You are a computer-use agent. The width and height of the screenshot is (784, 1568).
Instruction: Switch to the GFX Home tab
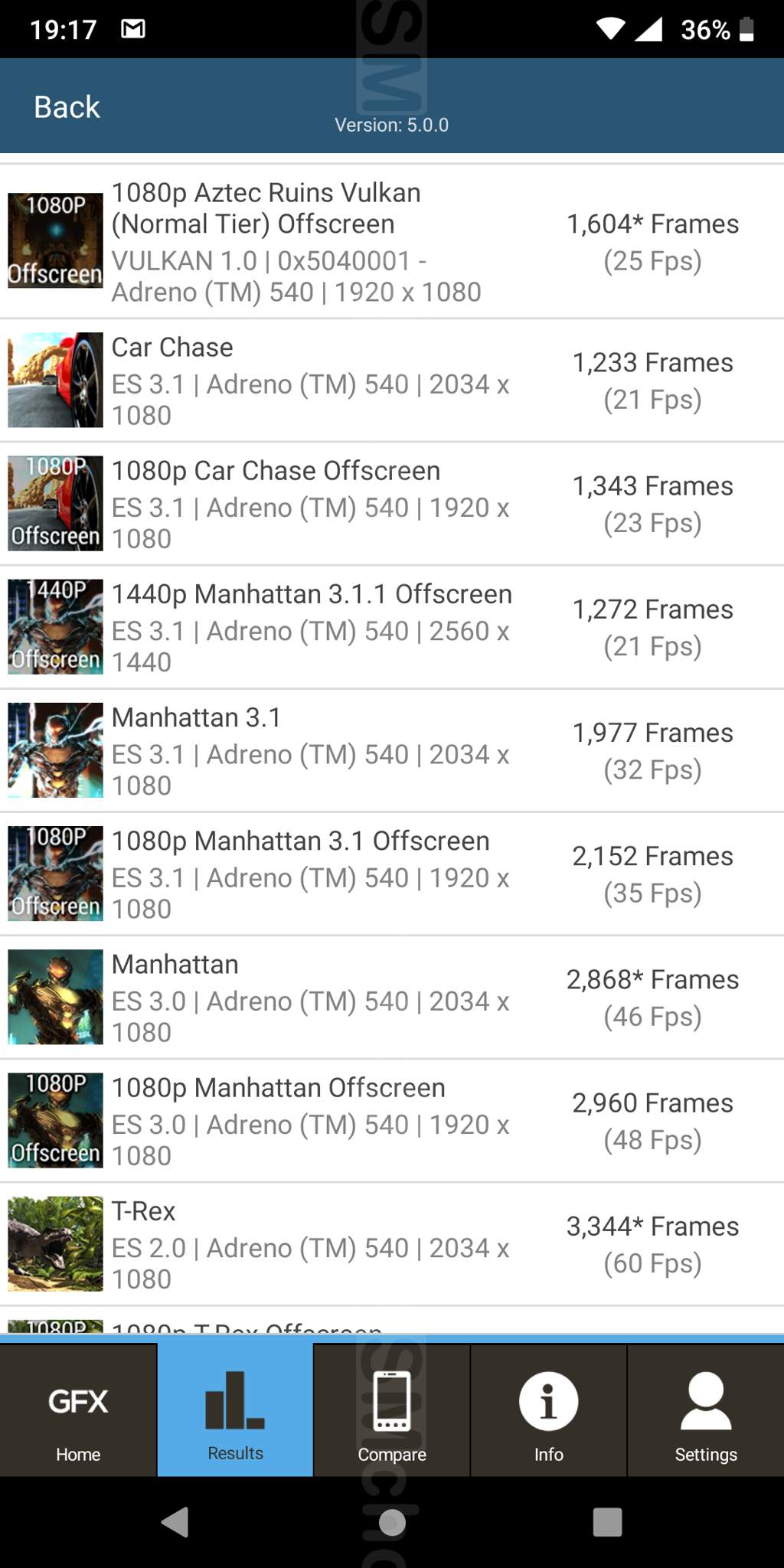(78, 1412)
